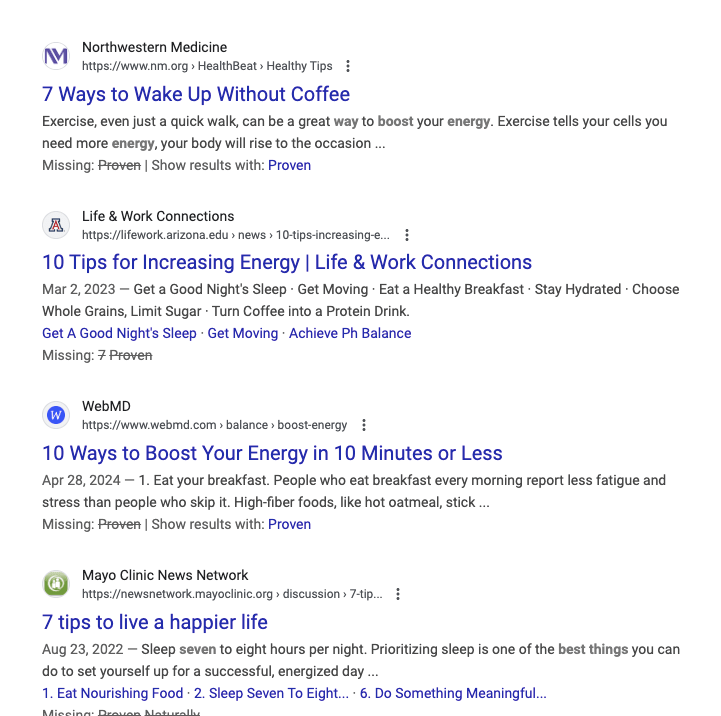
Task: Jump to 'Get Moving' section link
Action: click(x=243, y=333)
